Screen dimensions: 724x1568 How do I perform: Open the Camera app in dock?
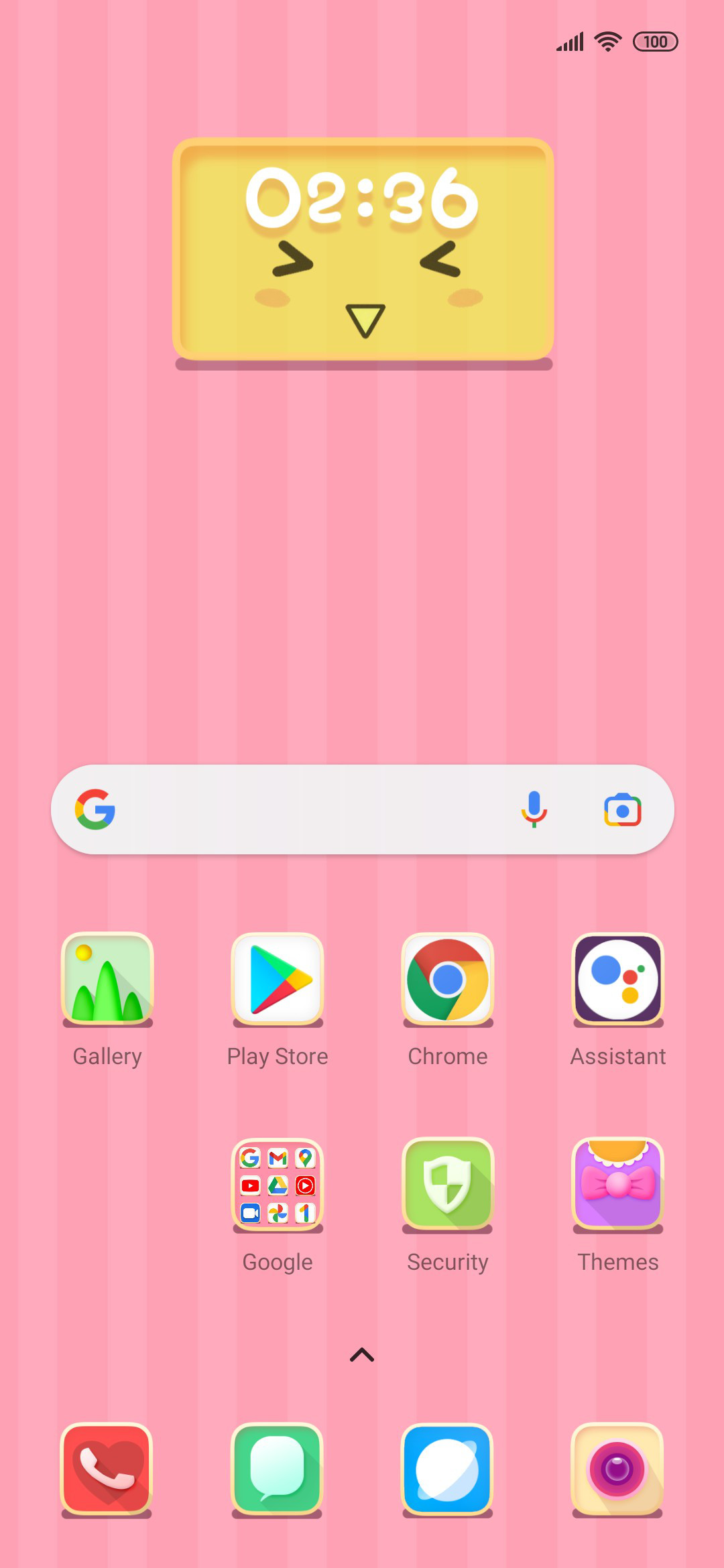(x=618, y=1469)
